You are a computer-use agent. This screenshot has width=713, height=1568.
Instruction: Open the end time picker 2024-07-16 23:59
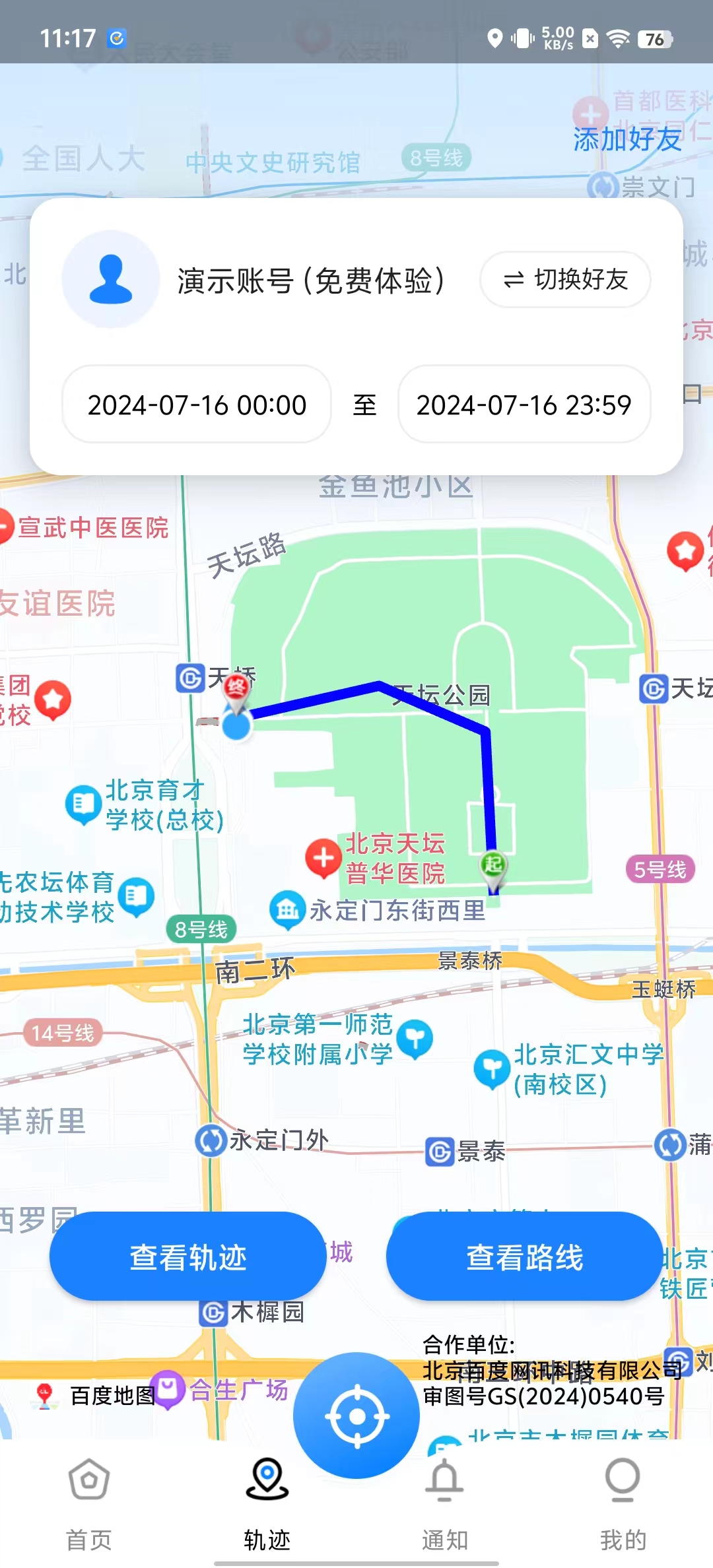(524, 405)
